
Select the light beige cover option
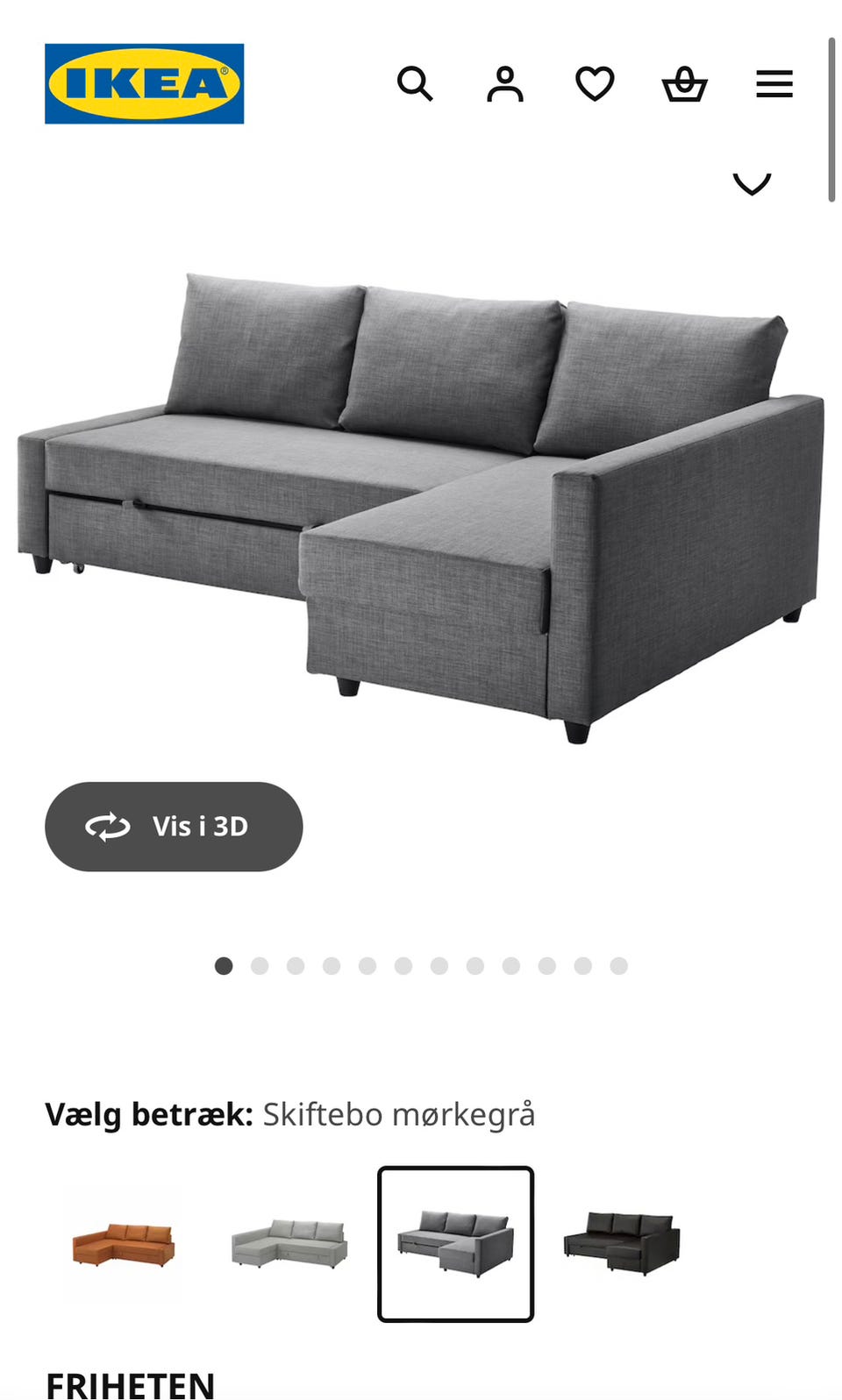[x=289, y=1242]
